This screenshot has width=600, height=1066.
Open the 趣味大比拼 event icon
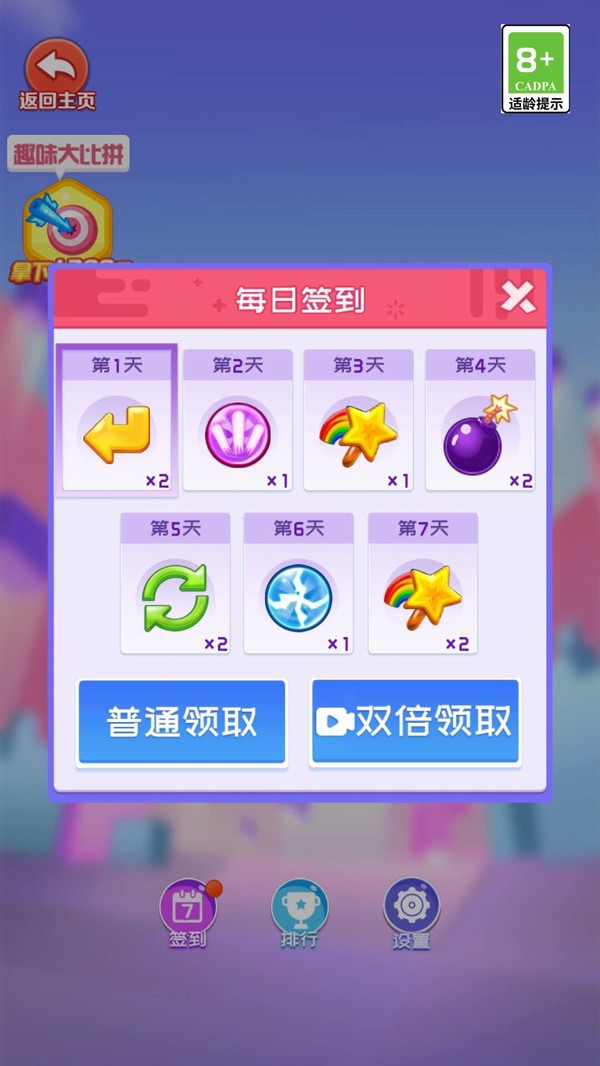point(68,220)
